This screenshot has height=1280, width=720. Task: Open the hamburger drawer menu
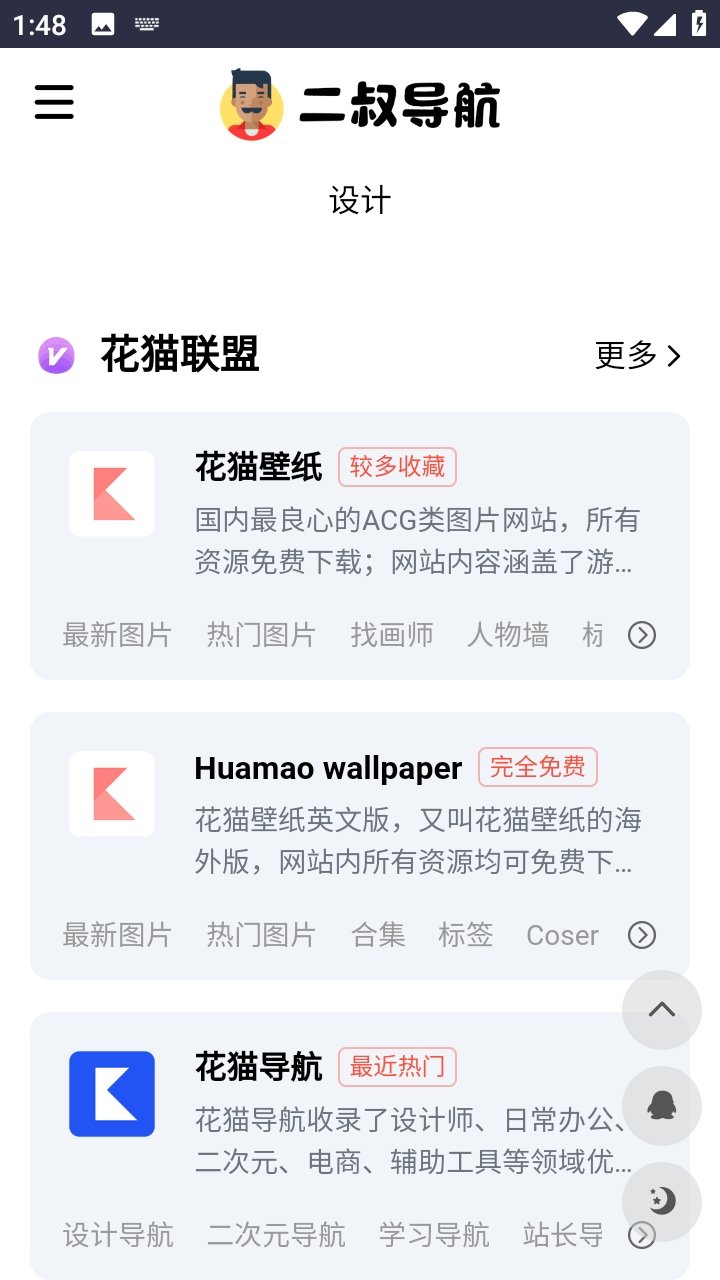coord(54,102)
